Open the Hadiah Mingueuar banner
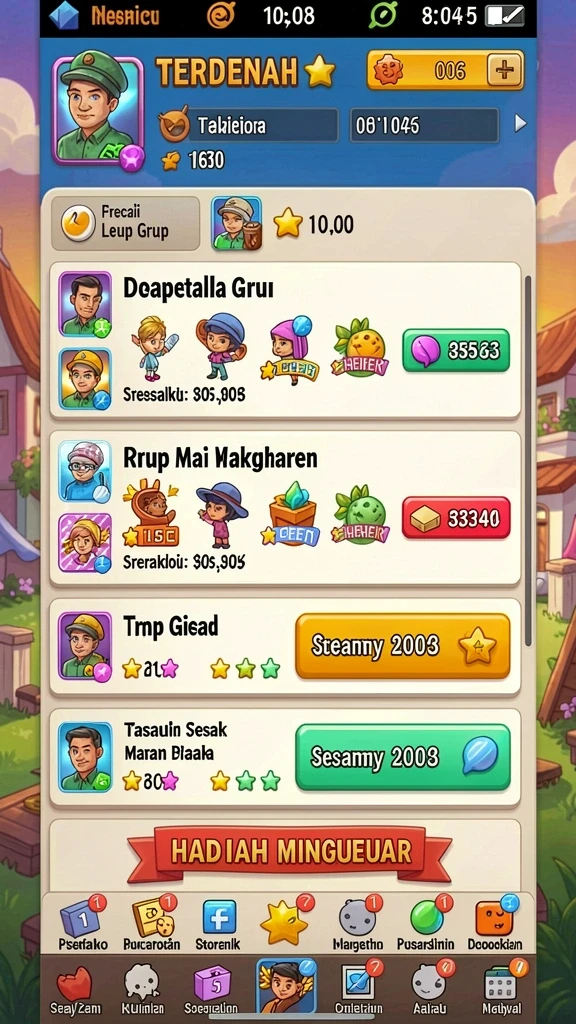 pos(289,853)
